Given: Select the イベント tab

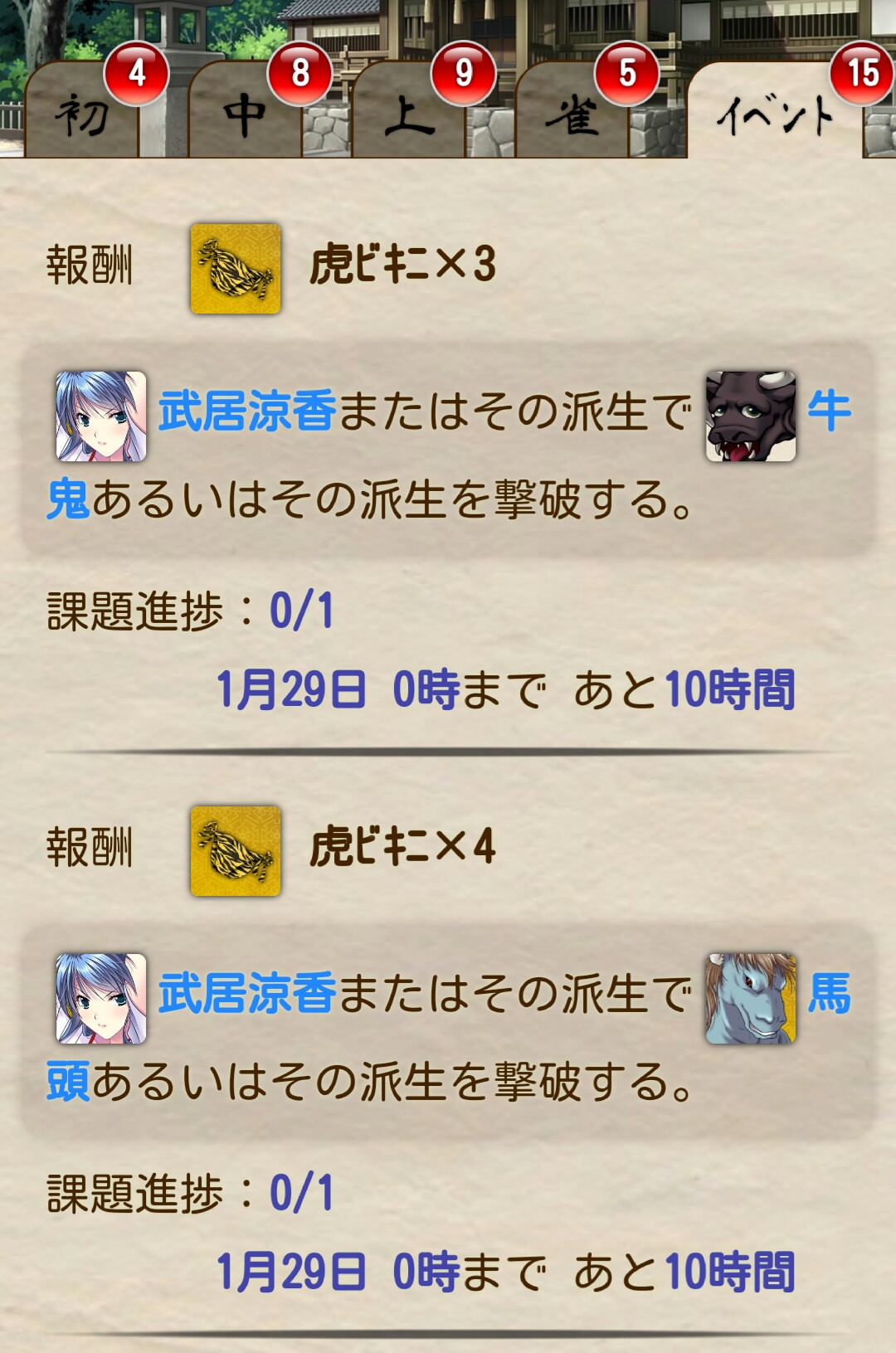Looking at the screenshot, I should (x=774, y=114).
